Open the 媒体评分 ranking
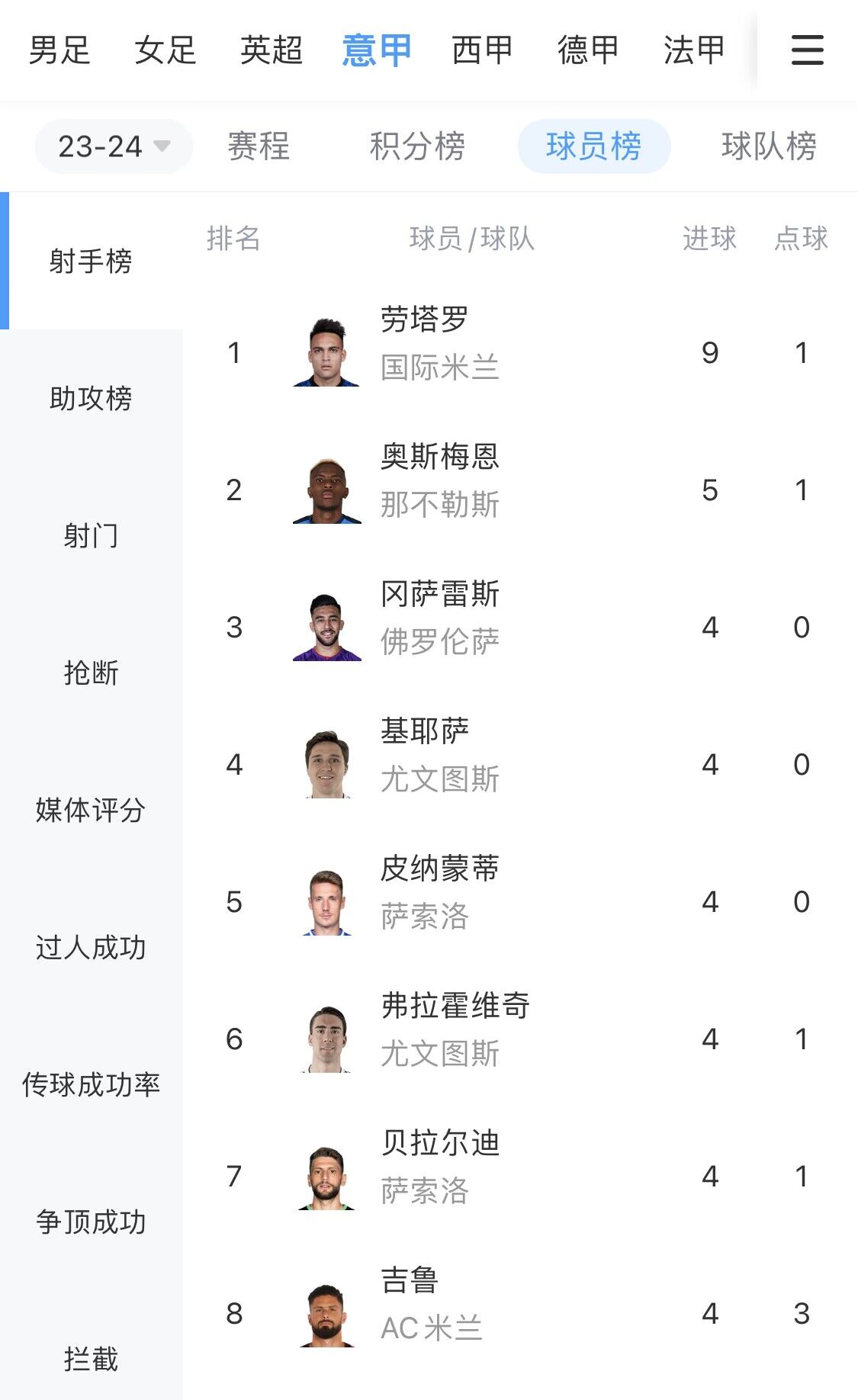This screenshot has height=1400, width=858. pyautogui.click(x=92, y=810)
